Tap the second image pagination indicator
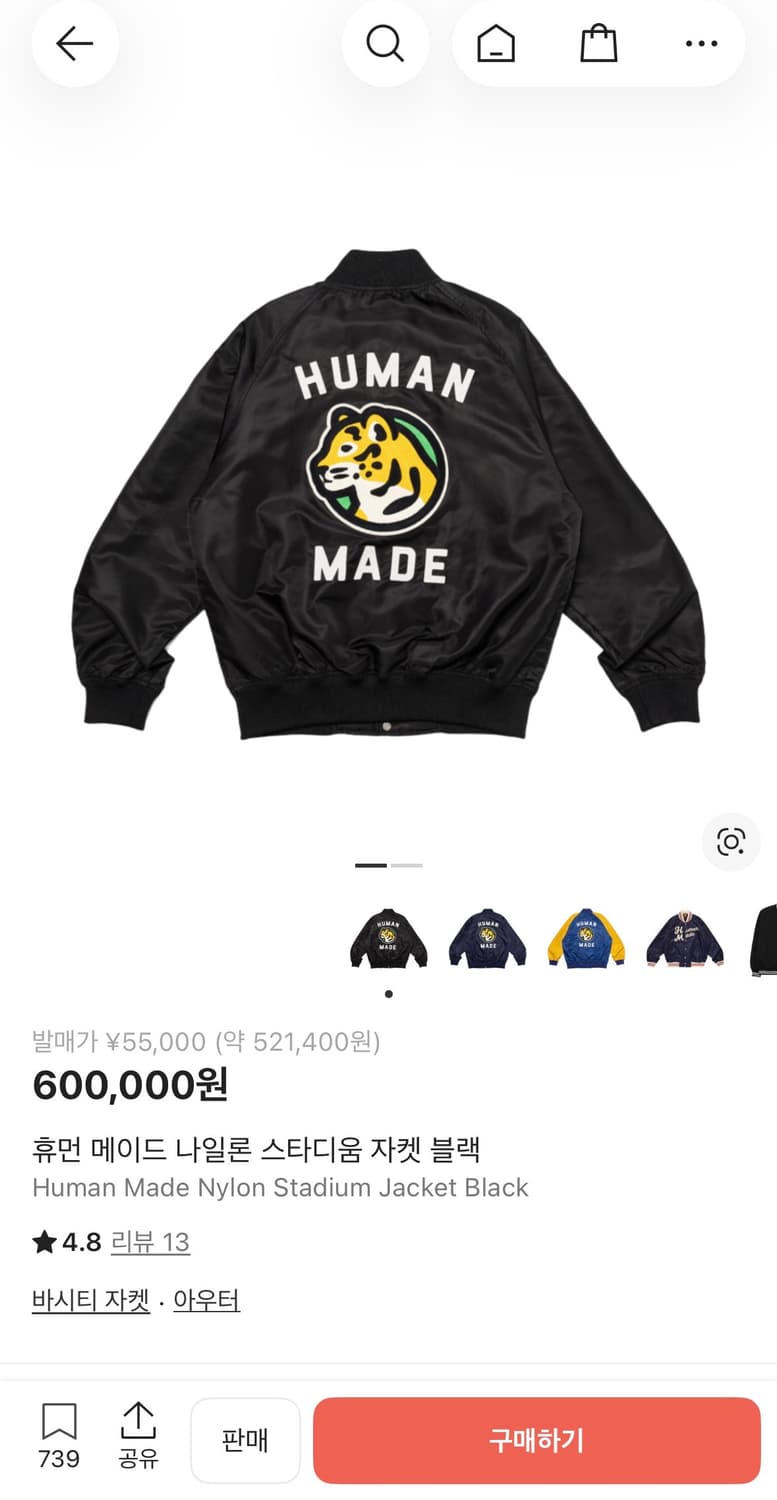Screen dimensions: 777x1500 pos(407,864)
